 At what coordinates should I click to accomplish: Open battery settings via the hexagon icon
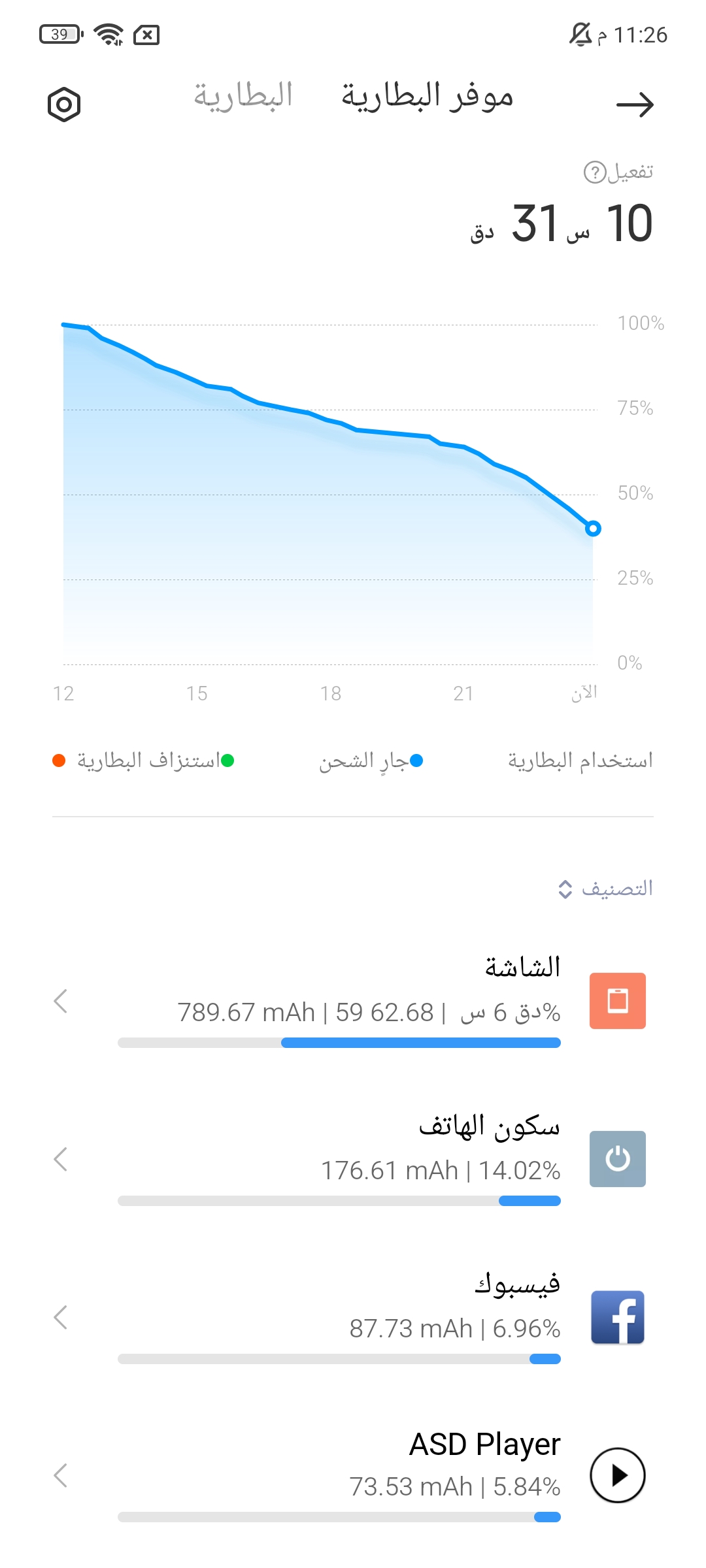pos(64,105)
